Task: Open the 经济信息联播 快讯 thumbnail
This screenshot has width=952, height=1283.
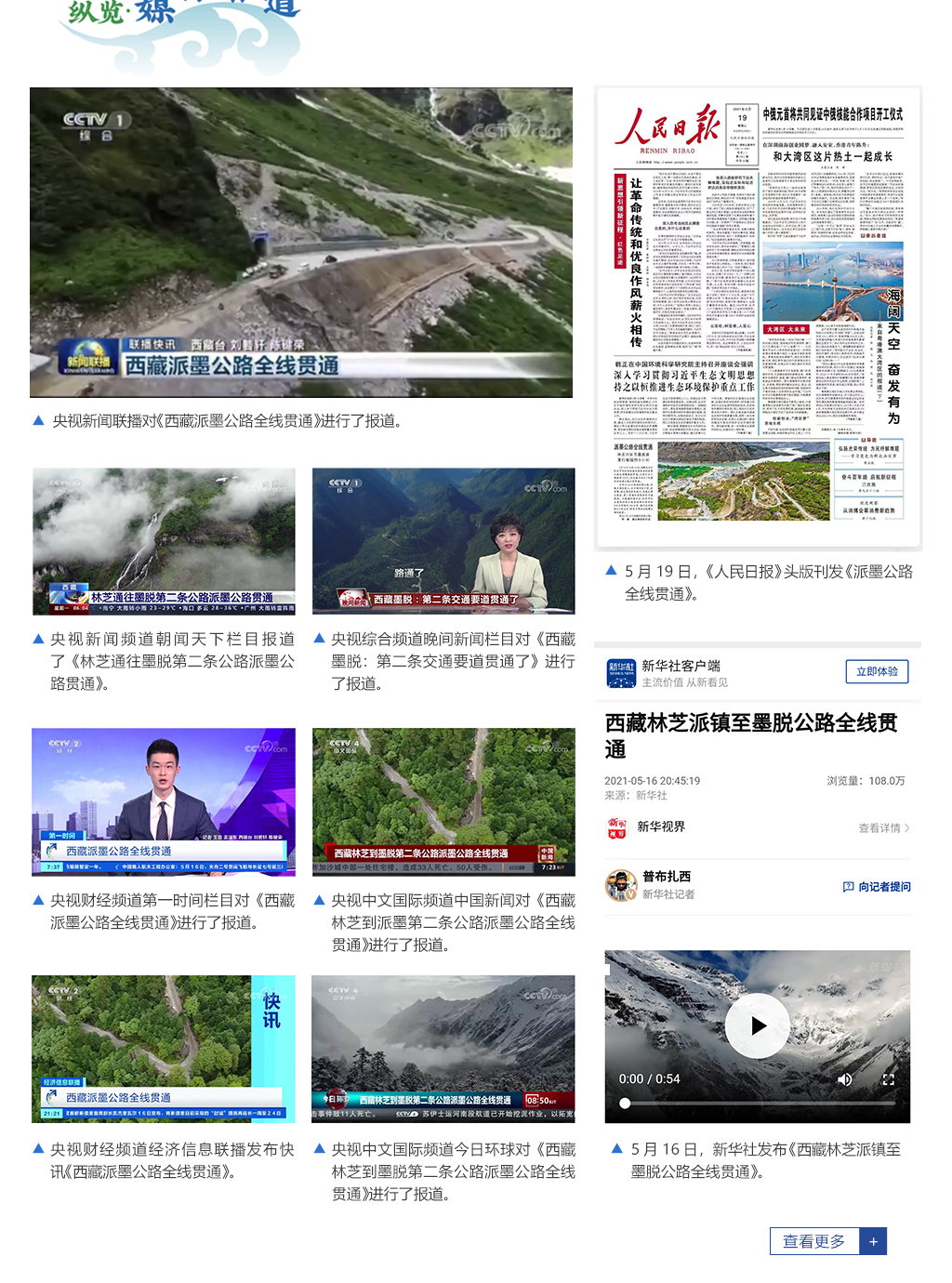Action: [164, 1048]
